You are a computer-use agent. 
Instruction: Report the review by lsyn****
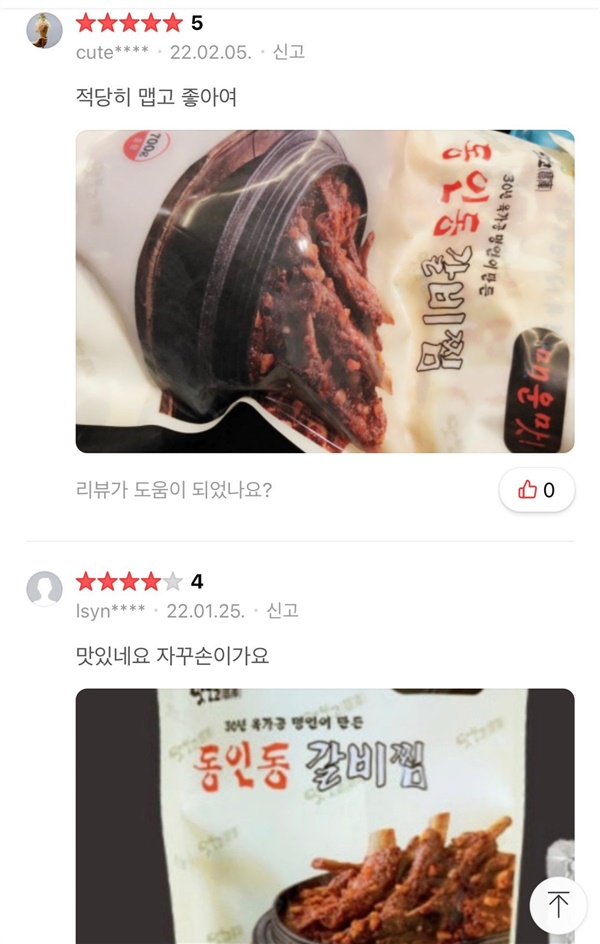(x=282, y=610)
